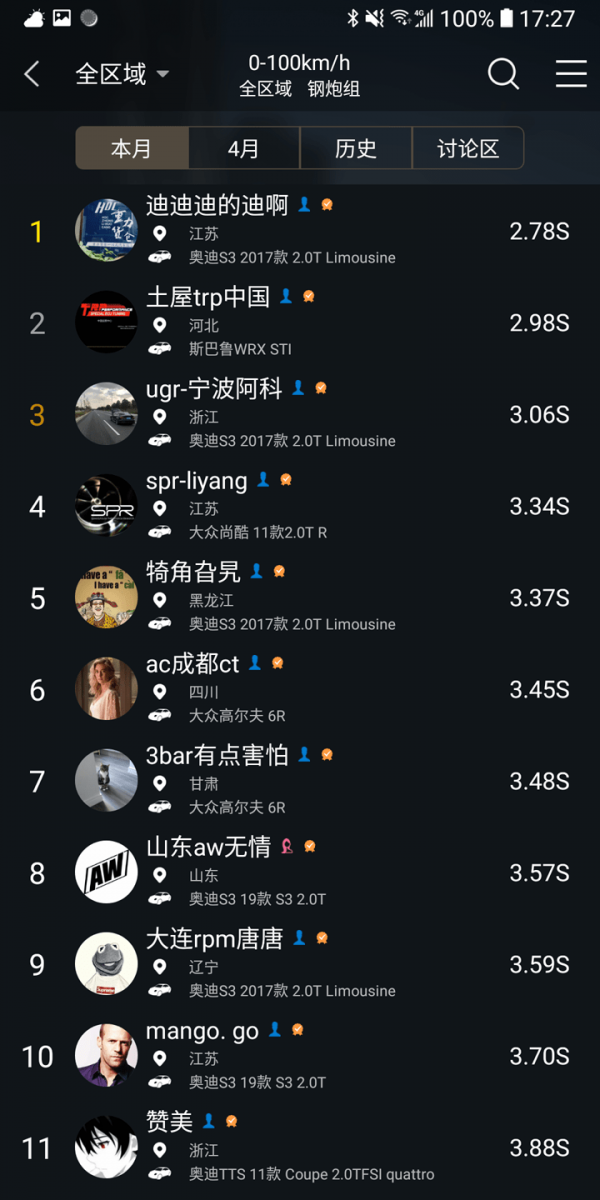Open the 讨论区 tab

[468, 149]
